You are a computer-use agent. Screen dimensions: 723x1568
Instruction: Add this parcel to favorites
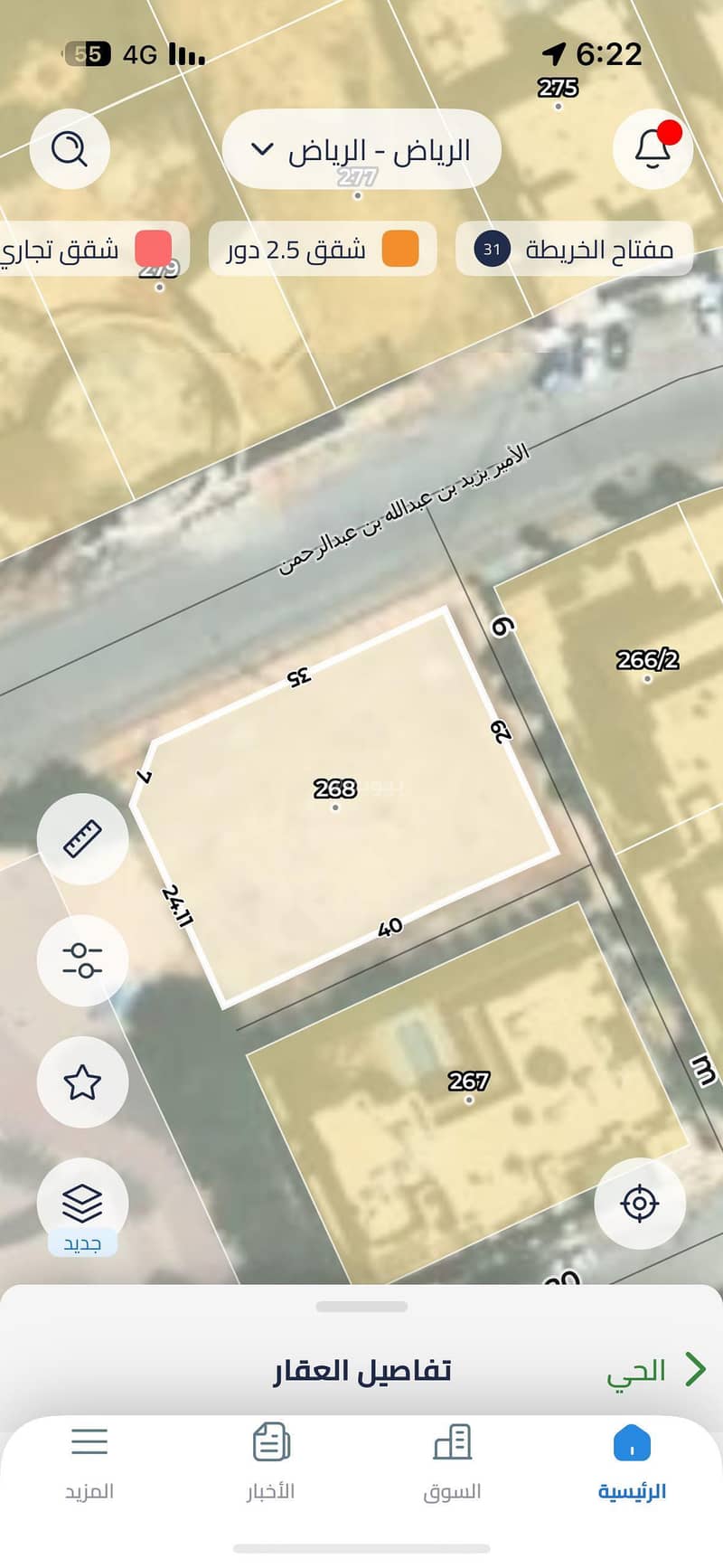(82, 1082)
